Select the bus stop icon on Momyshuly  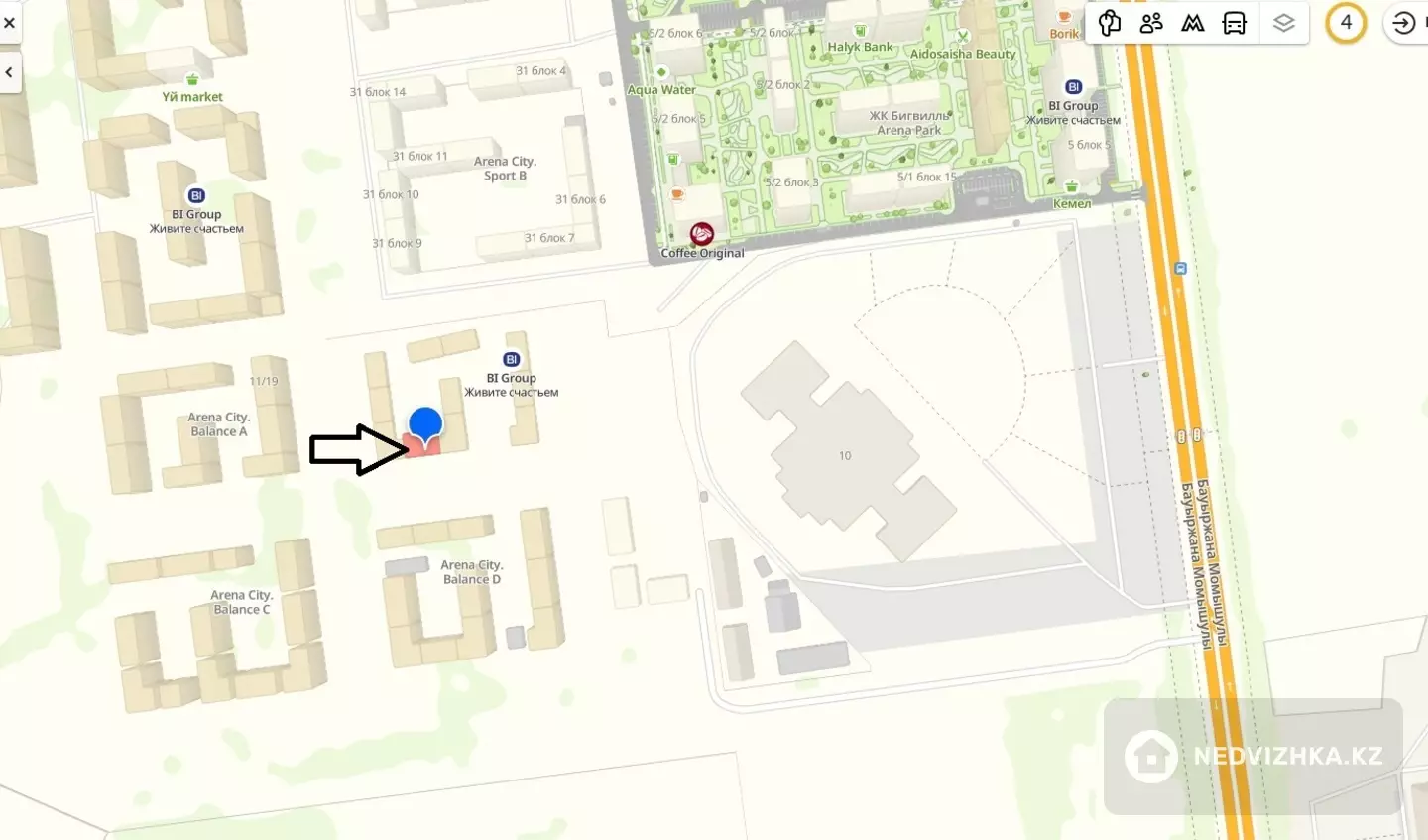1180,268
